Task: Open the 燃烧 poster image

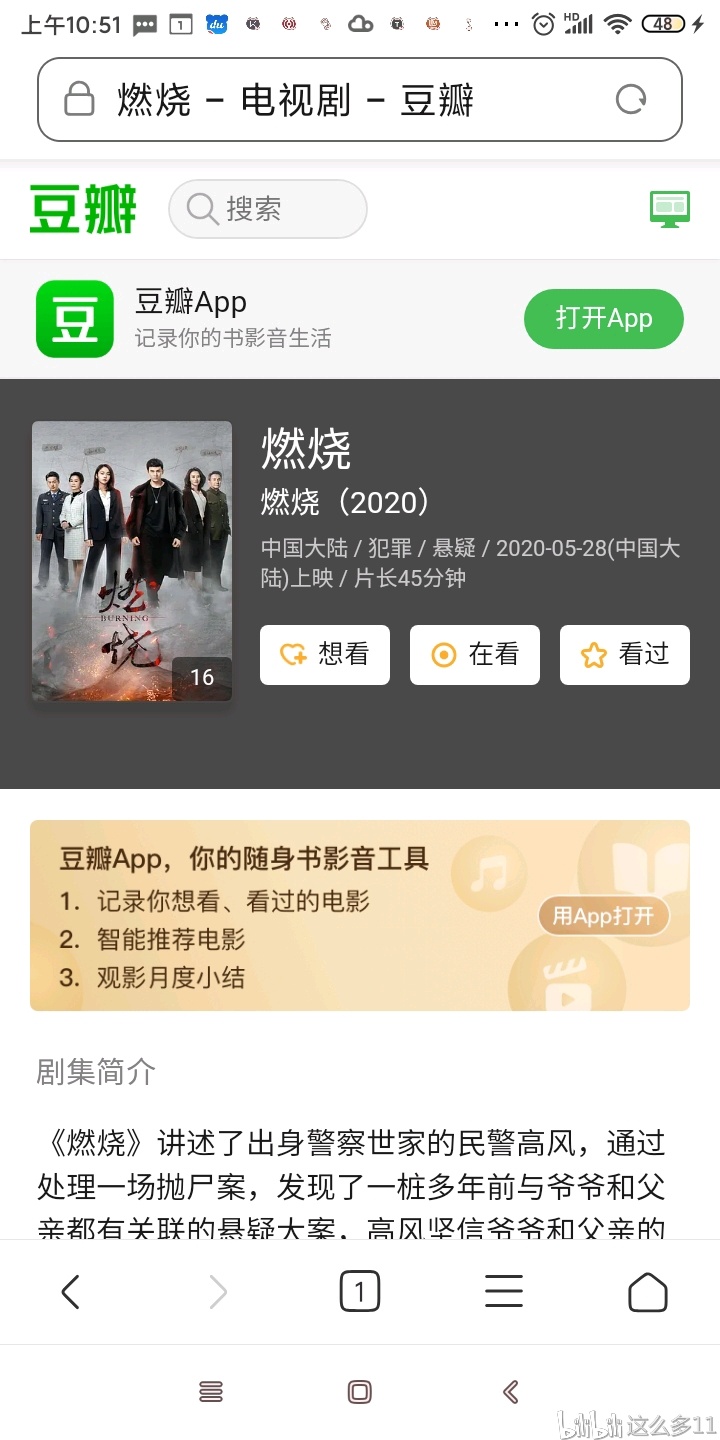Action: click(x=132, y=561)
